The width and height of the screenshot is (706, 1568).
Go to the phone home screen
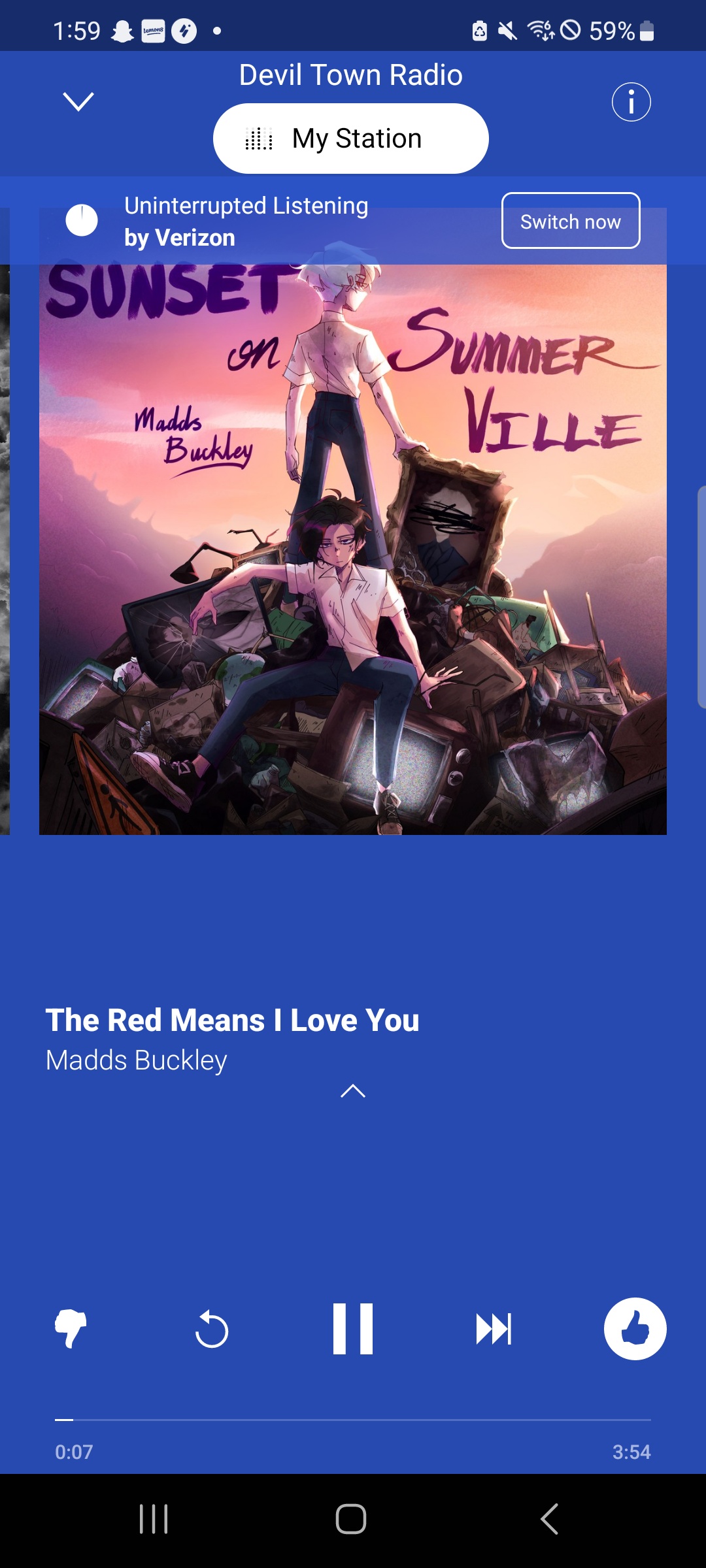pyautogui.click(x=351, y=1519)
